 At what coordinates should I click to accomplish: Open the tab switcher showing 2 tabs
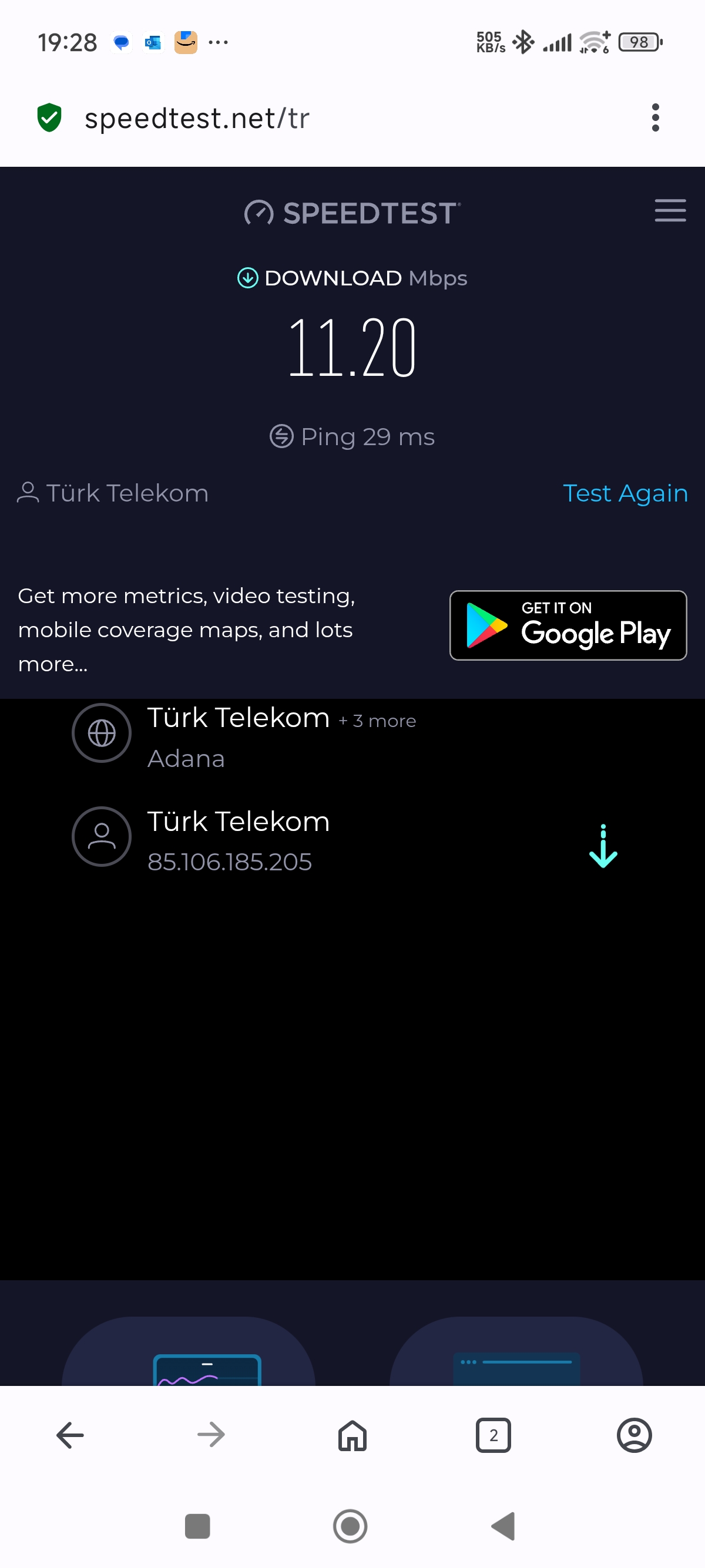(x=493, y=1435)
